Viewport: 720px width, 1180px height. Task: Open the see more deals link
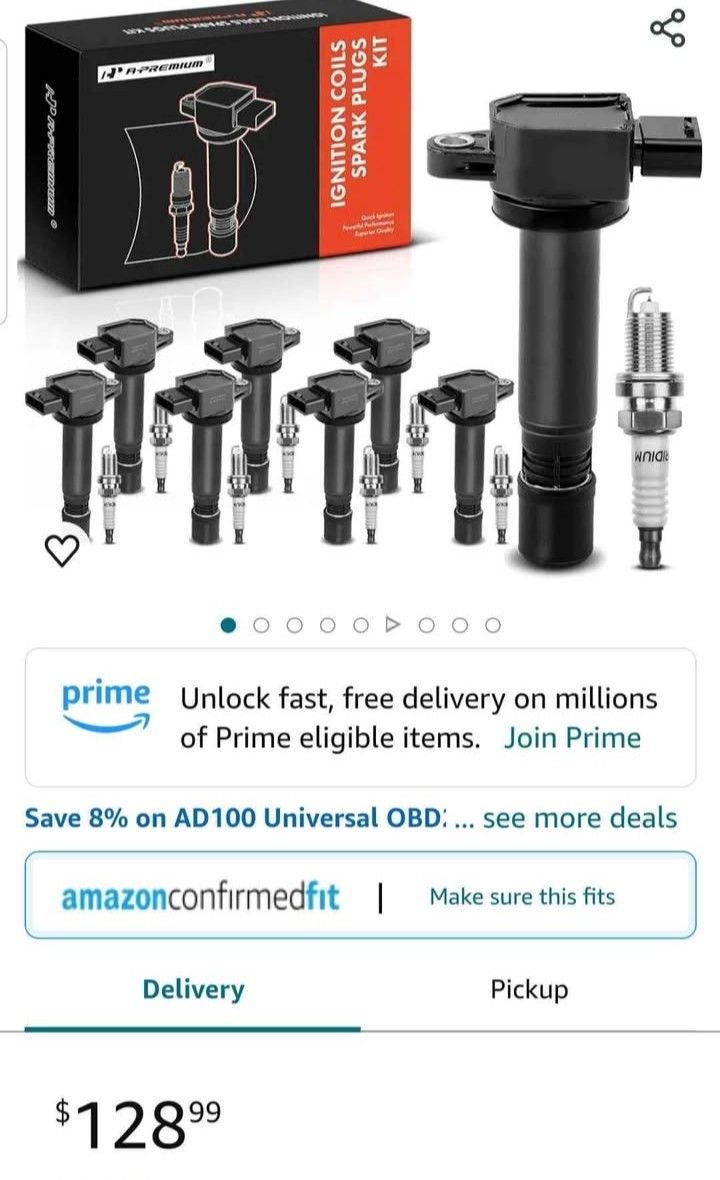point(580,818)
